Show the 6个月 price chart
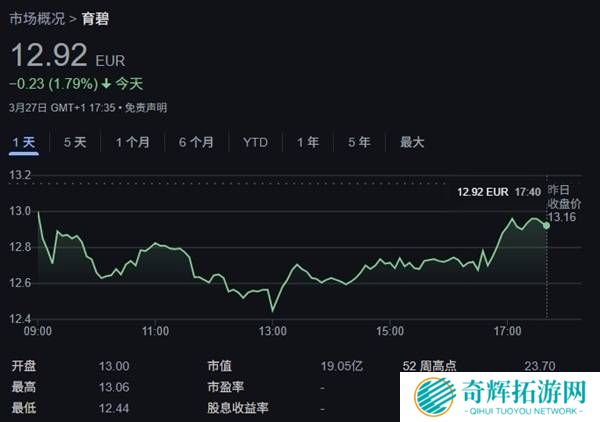Image resolution: width=600 pixels, height=422 pixels. tap(196, 142)
